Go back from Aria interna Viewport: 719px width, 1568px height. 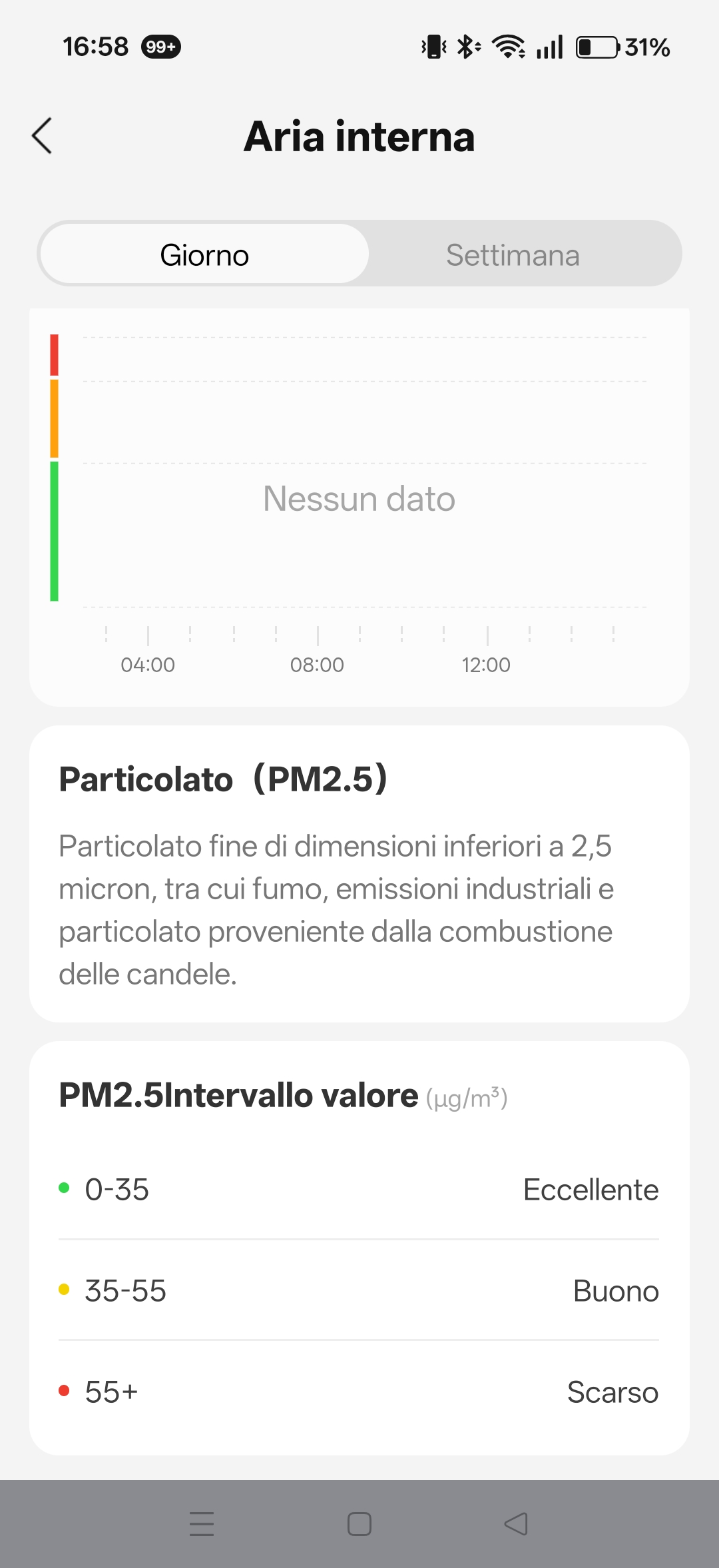42,136
